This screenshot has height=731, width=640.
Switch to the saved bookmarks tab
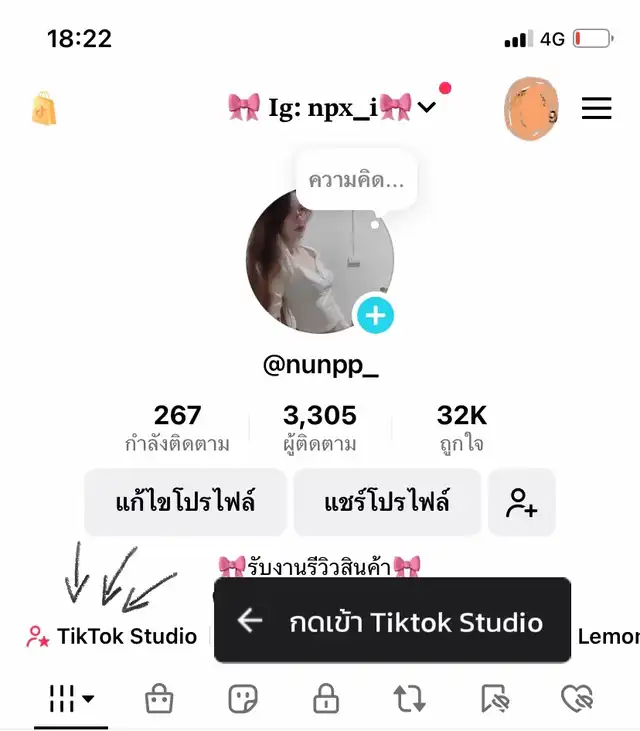click(494, 699)
